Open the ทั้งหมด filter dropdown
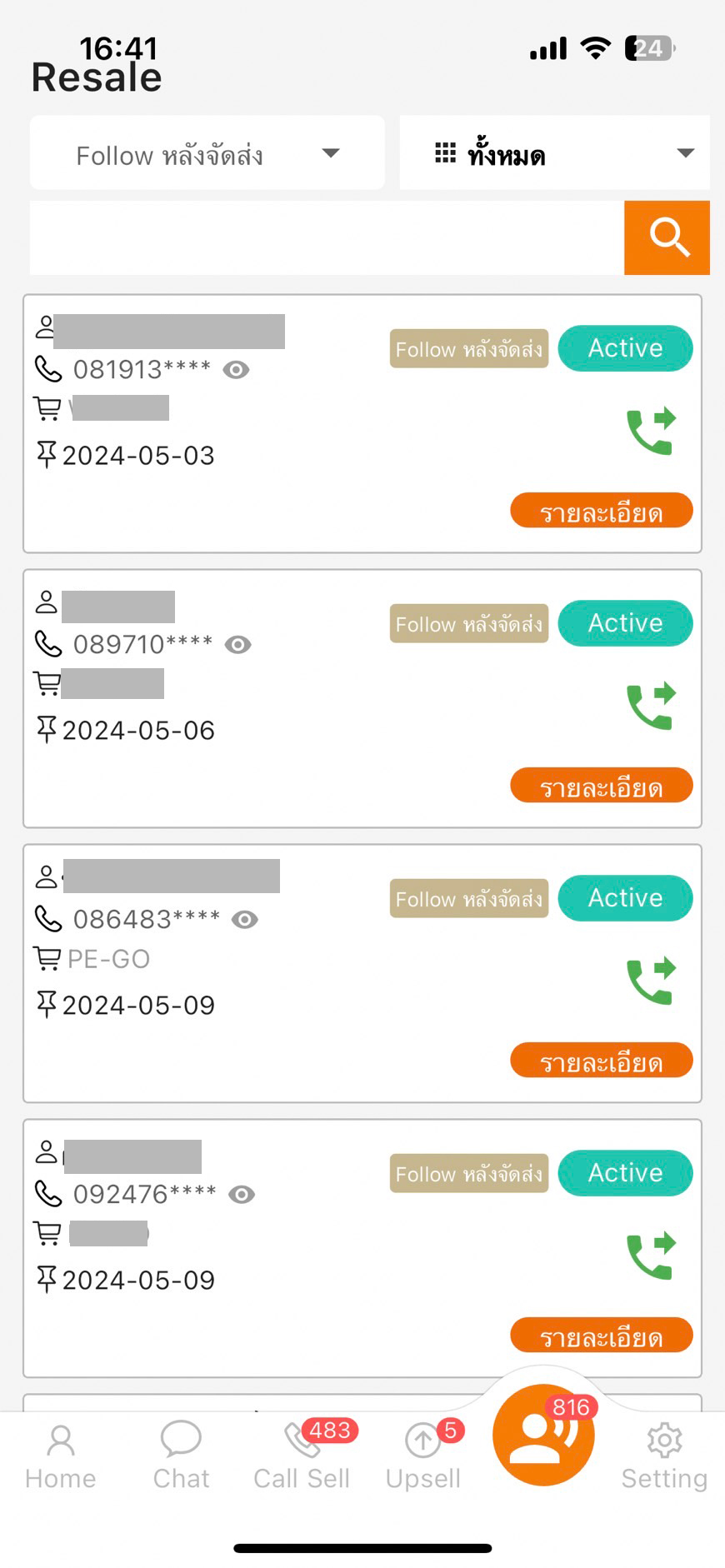This screenshot has width=725, height=1568. pyautogui.click(x=555, y=153)
